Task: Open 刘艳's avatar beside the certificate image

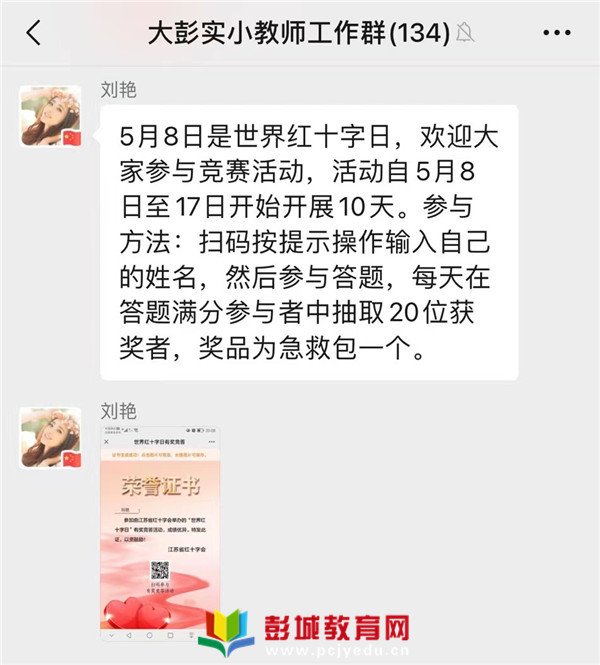Action: pos(51,437)
